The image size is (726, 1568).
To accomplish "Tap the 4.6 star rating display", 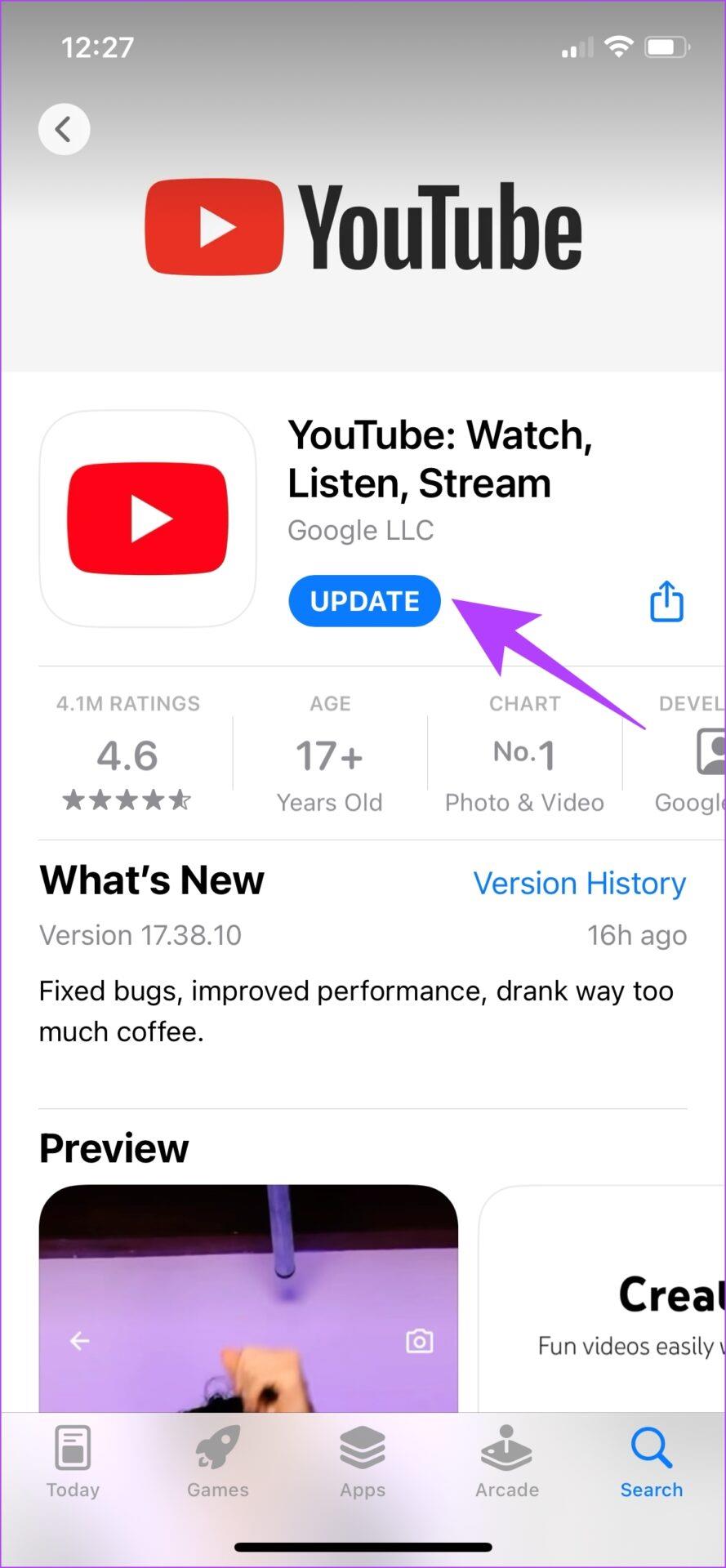I will pos(127,755).
